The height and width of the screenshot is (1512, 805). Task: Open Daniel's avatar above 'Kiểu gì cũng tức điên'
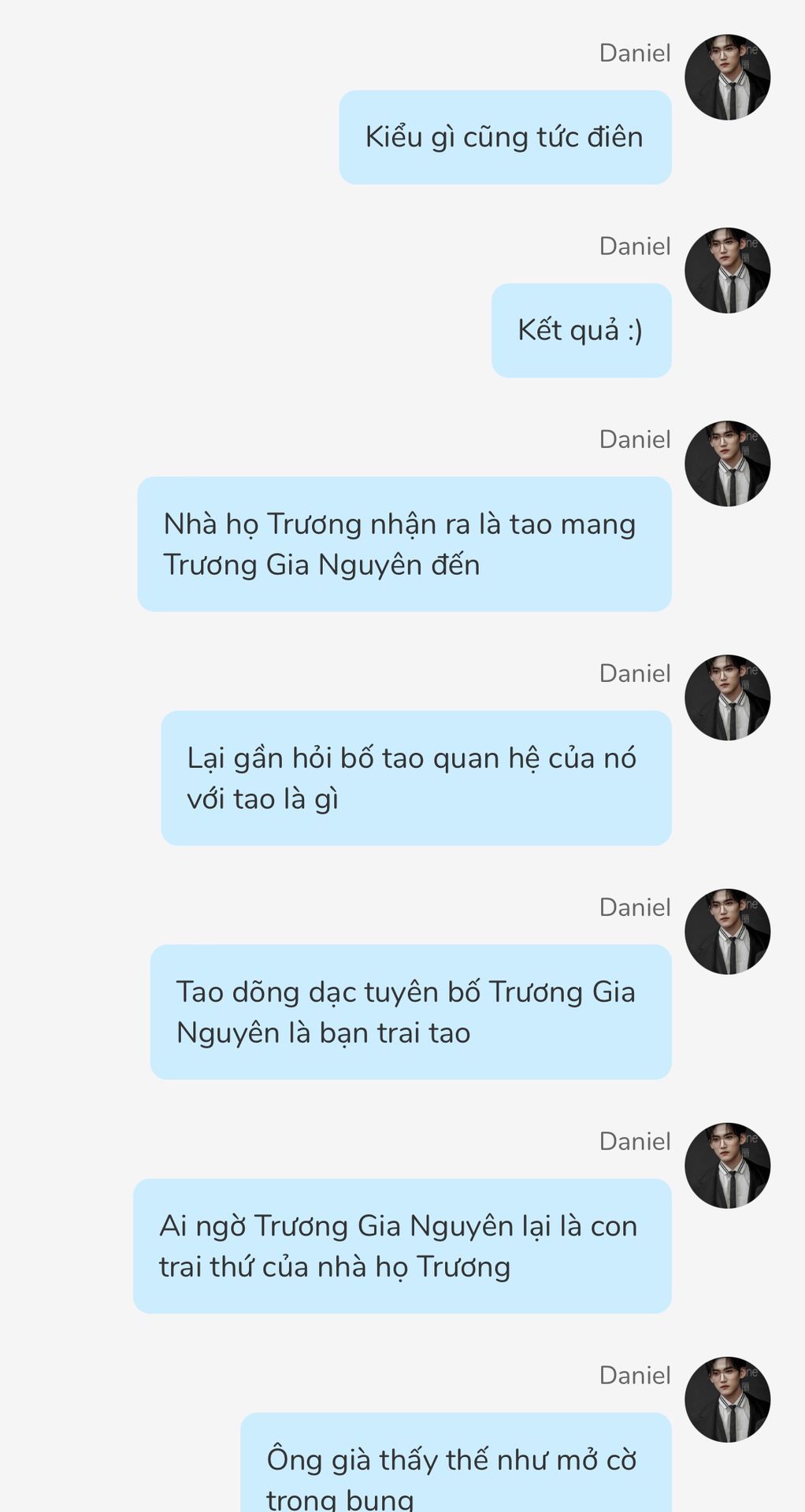pyautogui.click(x=727, y=77)
